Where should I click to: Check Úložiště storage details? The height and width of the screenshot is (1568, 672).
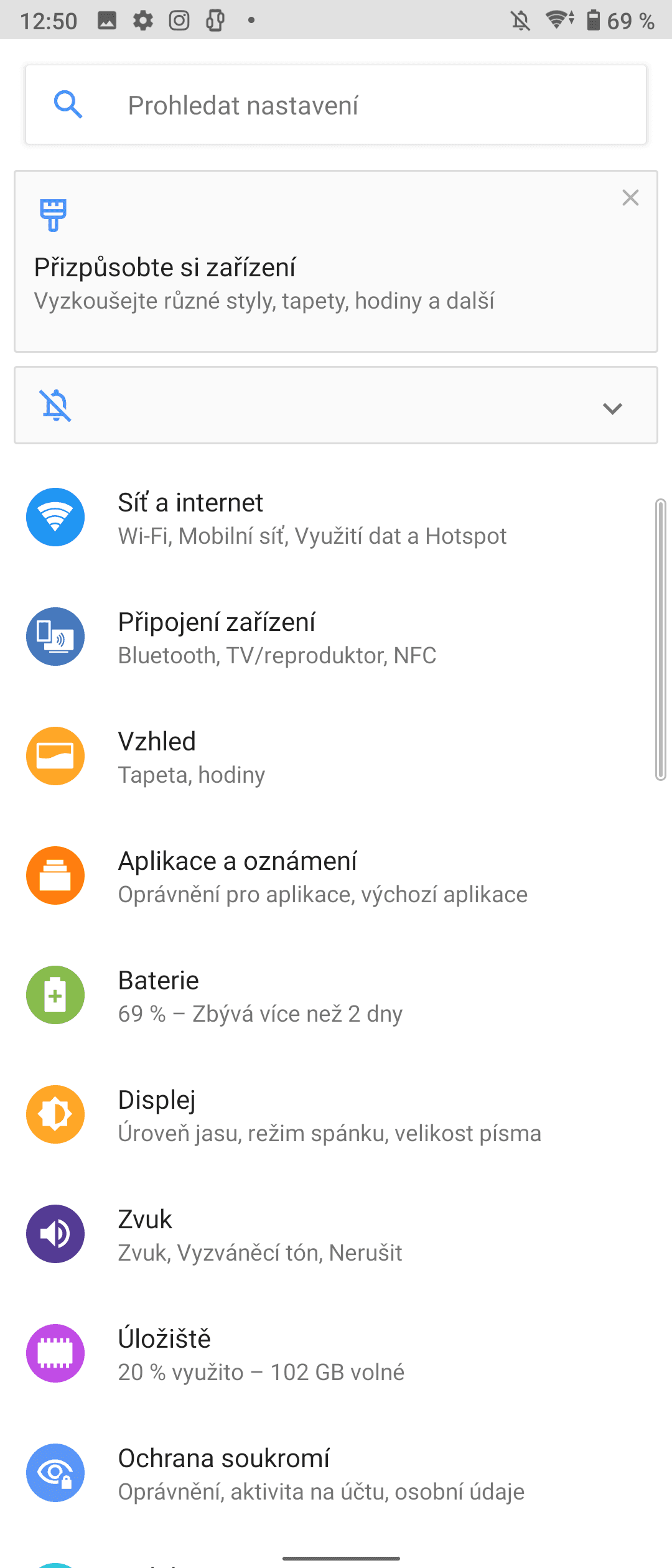click(x=261, y=1354)
